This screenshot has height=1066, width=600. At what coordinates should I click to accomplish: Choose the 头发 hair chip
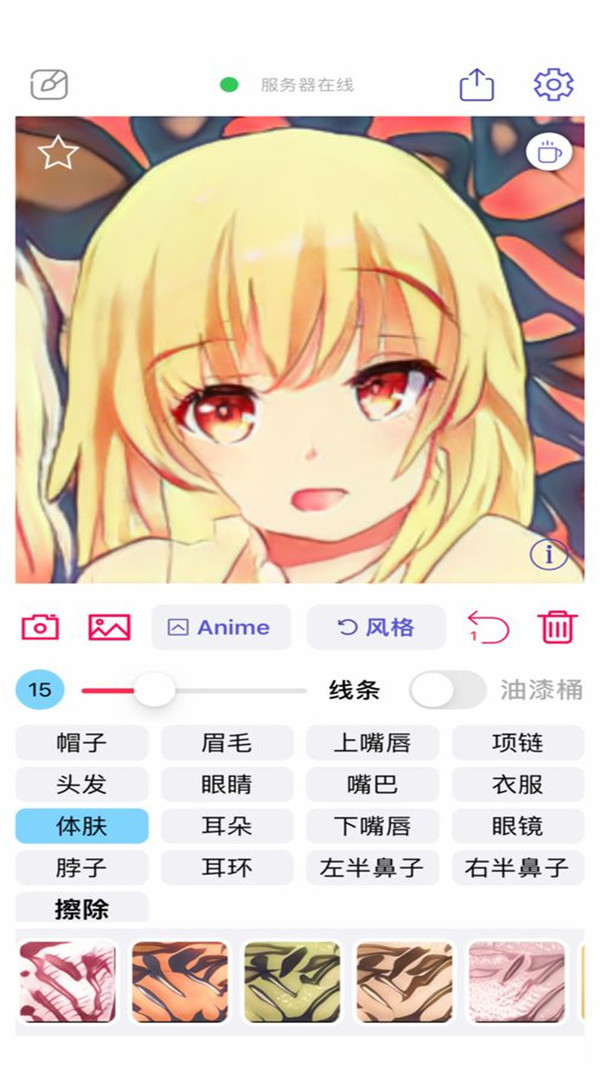82,784
